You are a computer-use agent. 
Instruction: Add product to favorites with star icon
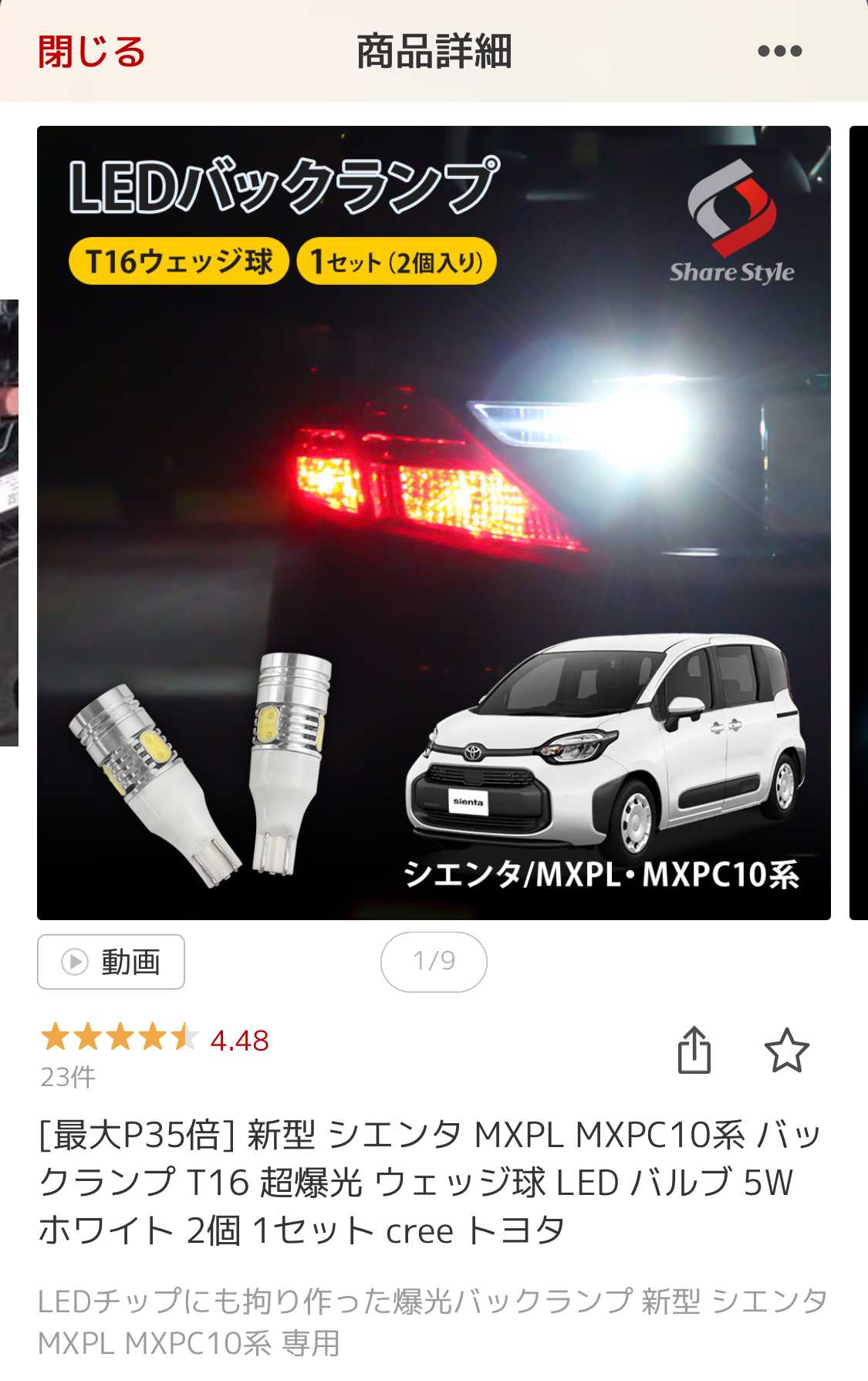pyautogui.click(x=786, y=1051)
